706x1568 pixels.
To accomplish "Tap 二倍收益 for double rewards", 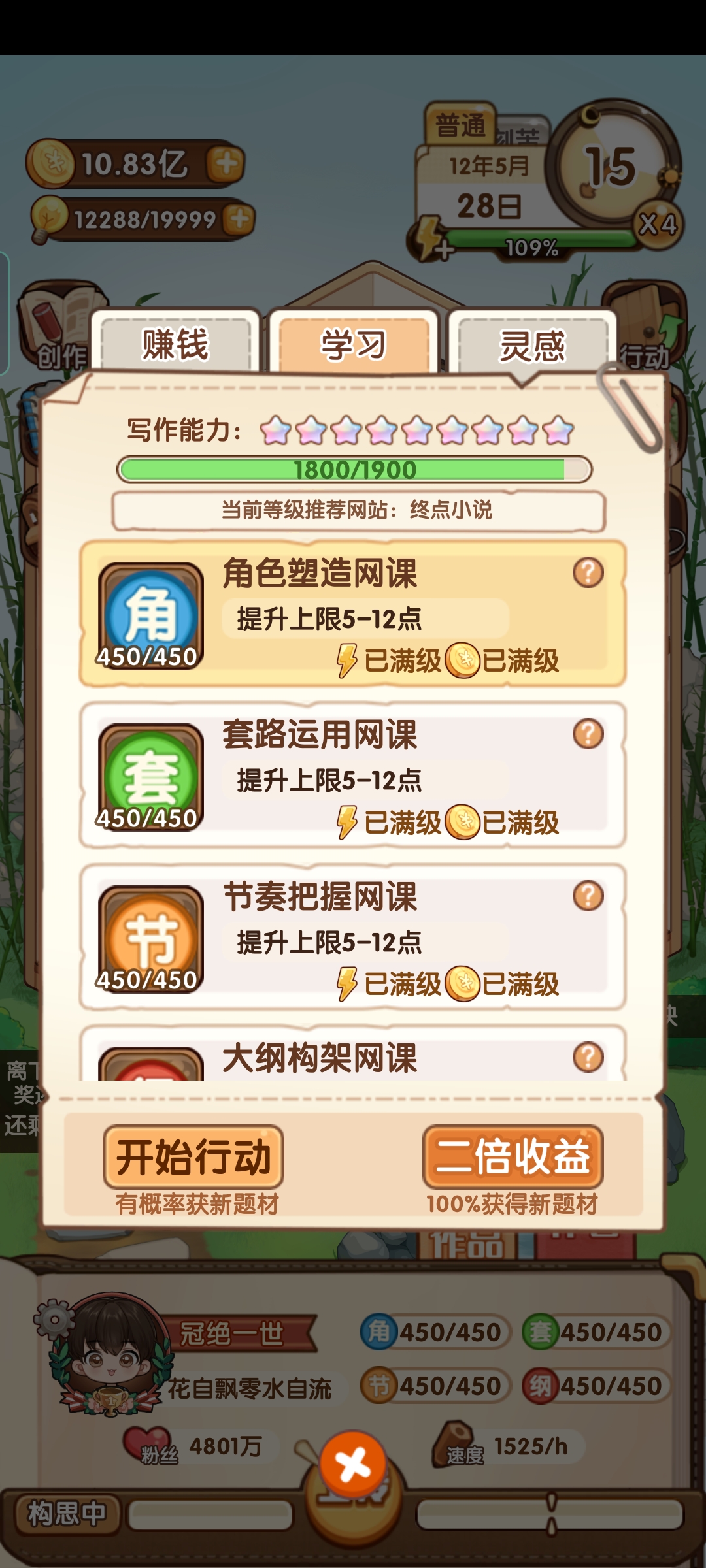I will pyautogui.click(x=513, y=1156).
